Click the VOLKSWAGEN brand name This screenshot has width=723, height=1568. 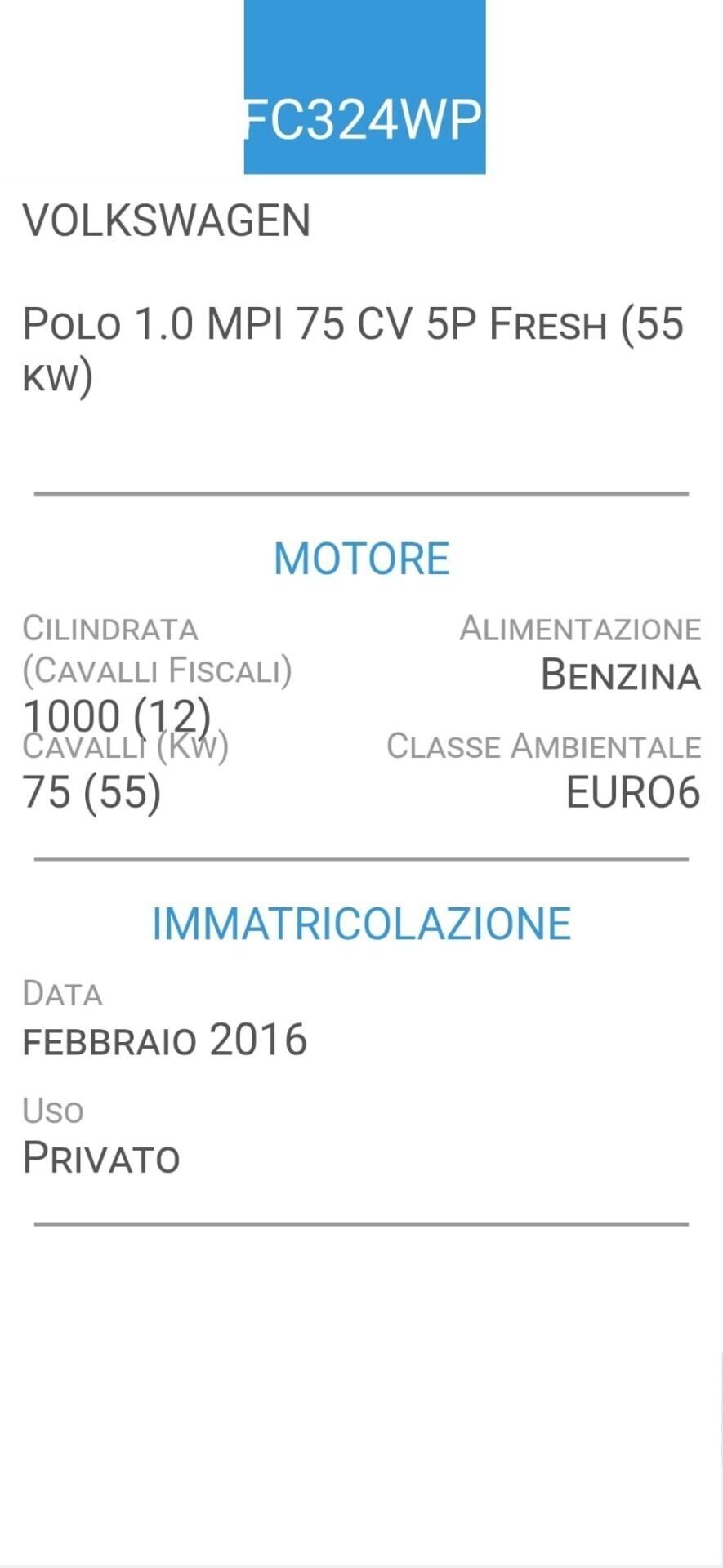click(167, 220)
